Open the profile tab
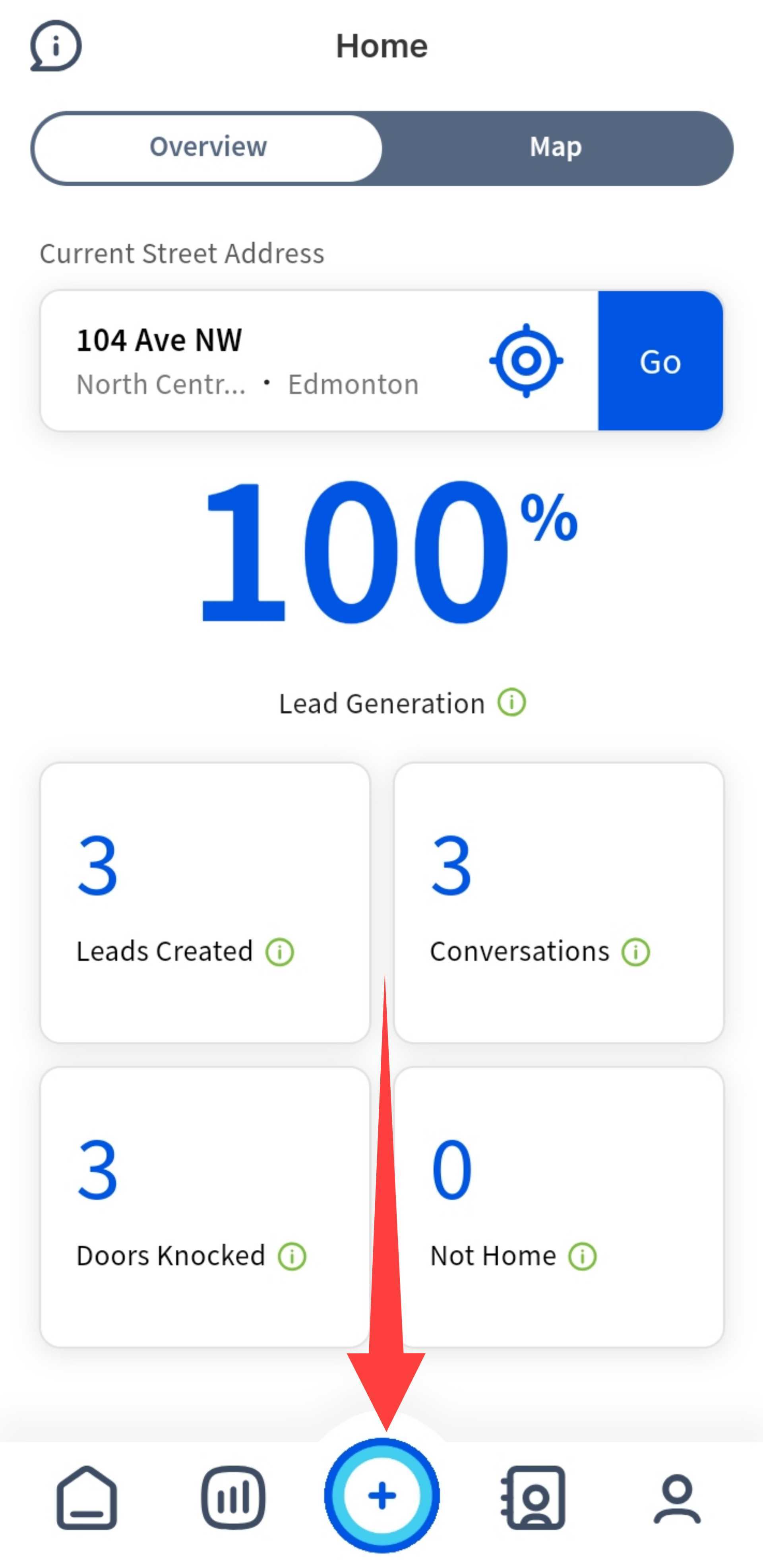 pos(677,1497)
